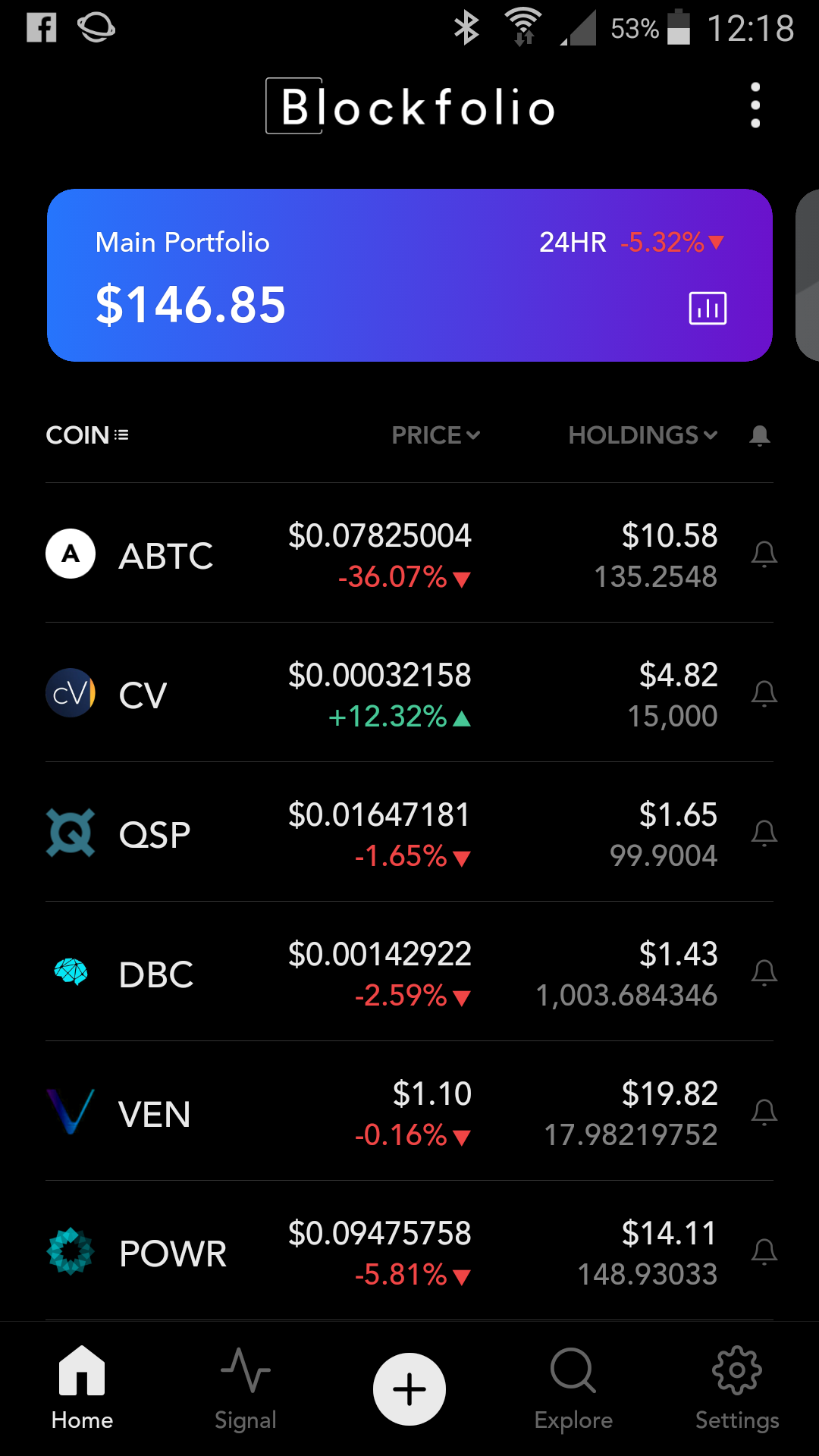This screenshot has height=1456, width=819.
Task: Open QSP coin details
Action: click(x=155, y=835)
